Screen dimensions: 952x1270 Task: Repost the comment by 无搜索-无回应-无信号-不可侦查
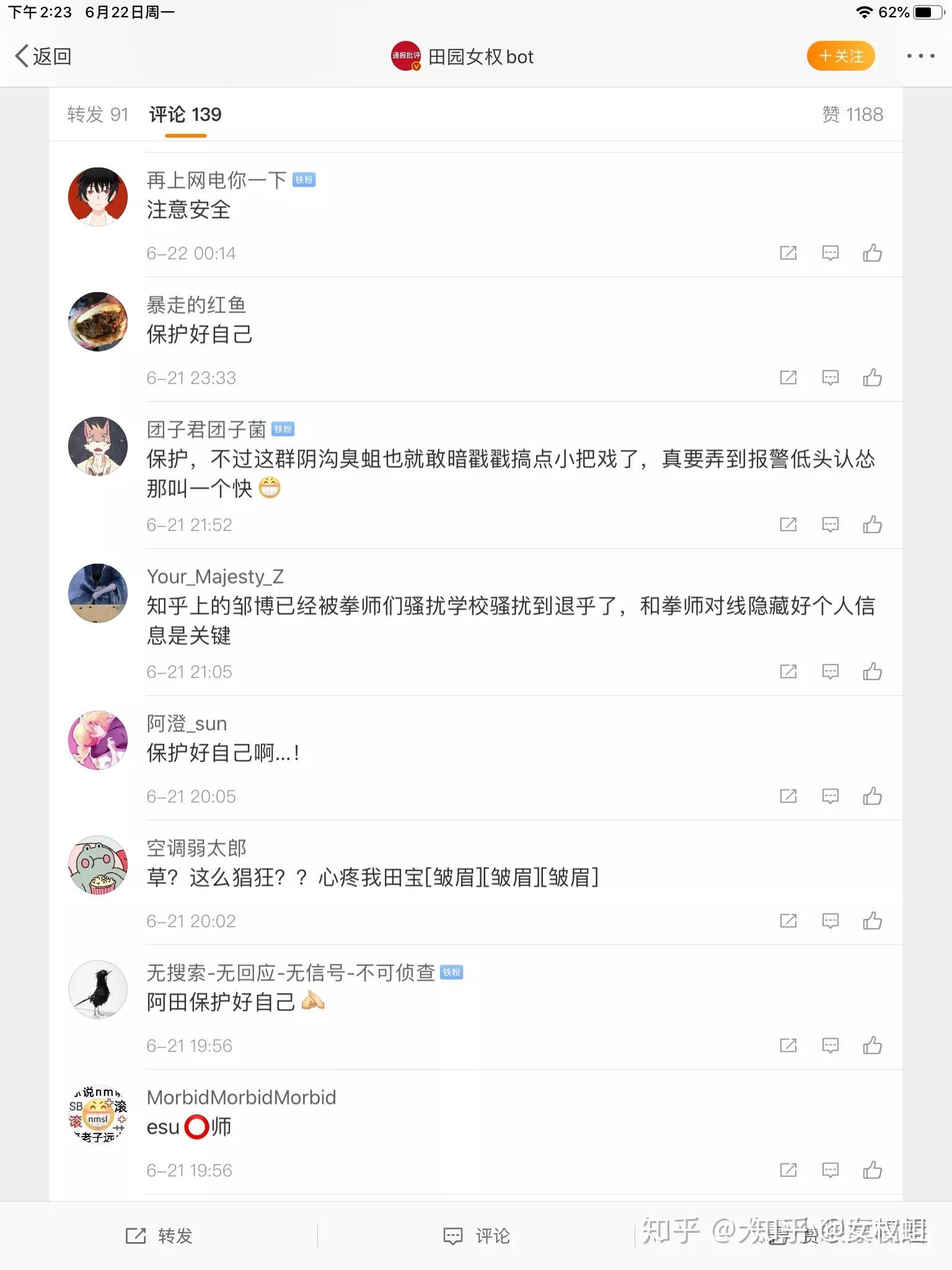tap(788, 1046)
